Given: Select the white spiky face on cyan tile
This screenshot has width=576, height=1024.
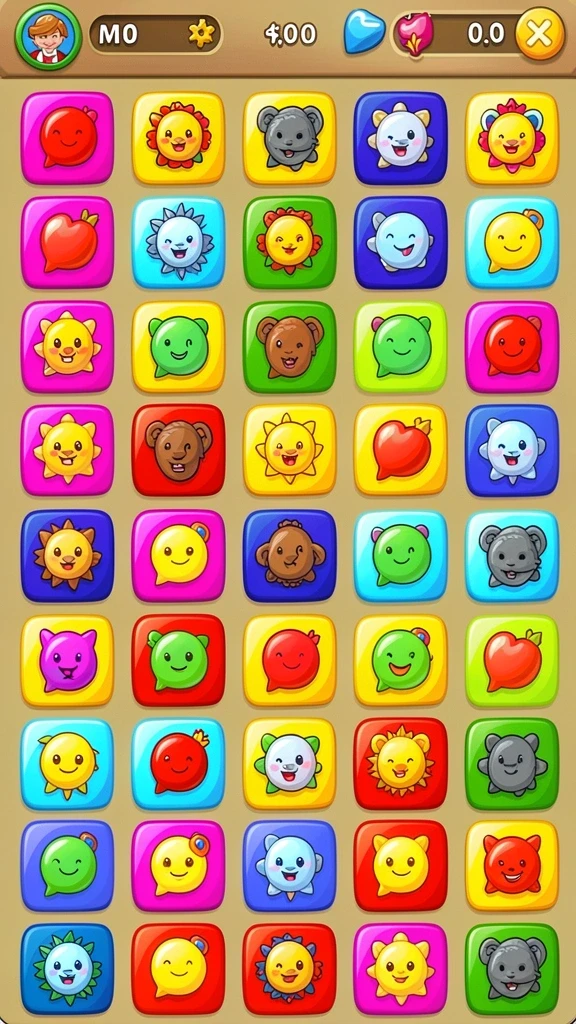Looking at the screenshot, I should [178, 242].
